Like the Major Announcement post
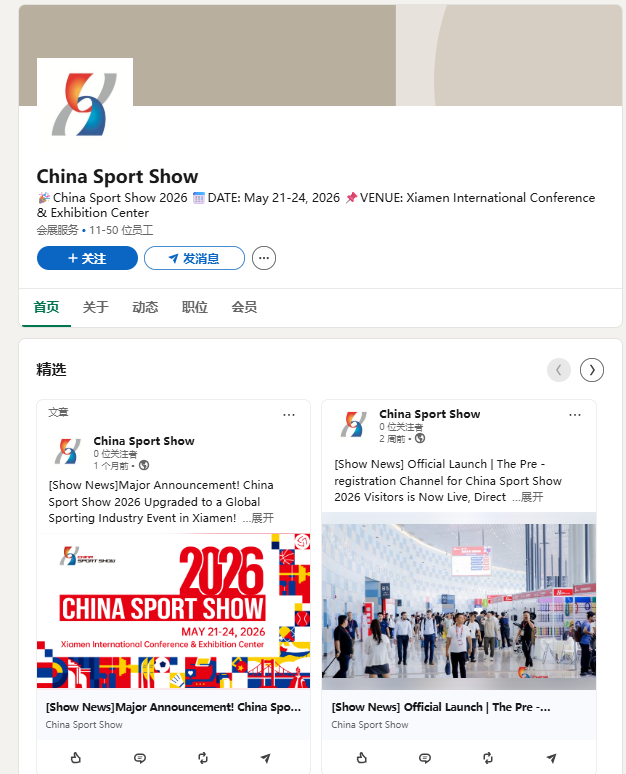This screenshot has height=774, width=626. click(77, 758)
